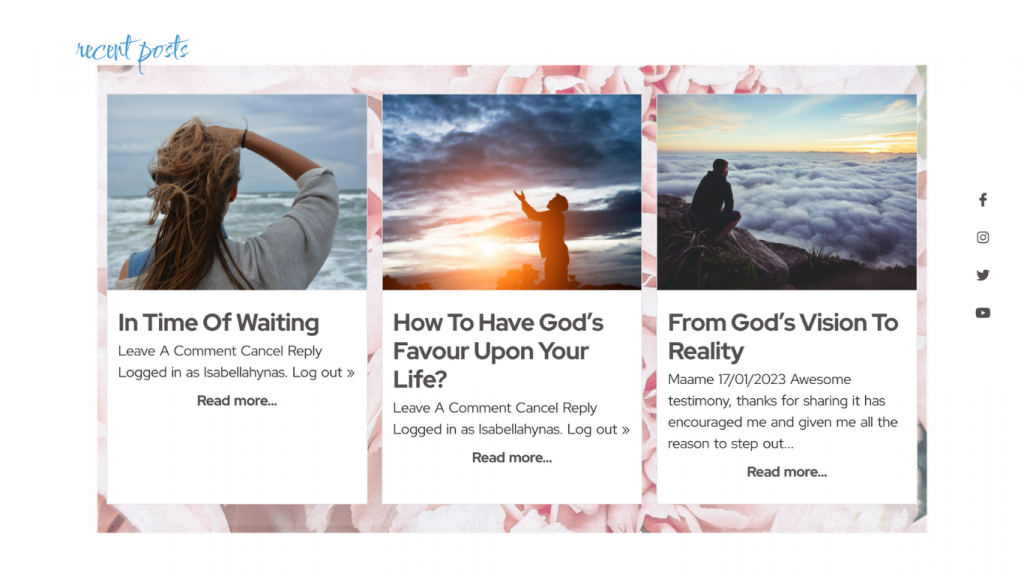Open the YouTube social link
The height and width of the screenshot is (576, 1024).
(982, 313)
